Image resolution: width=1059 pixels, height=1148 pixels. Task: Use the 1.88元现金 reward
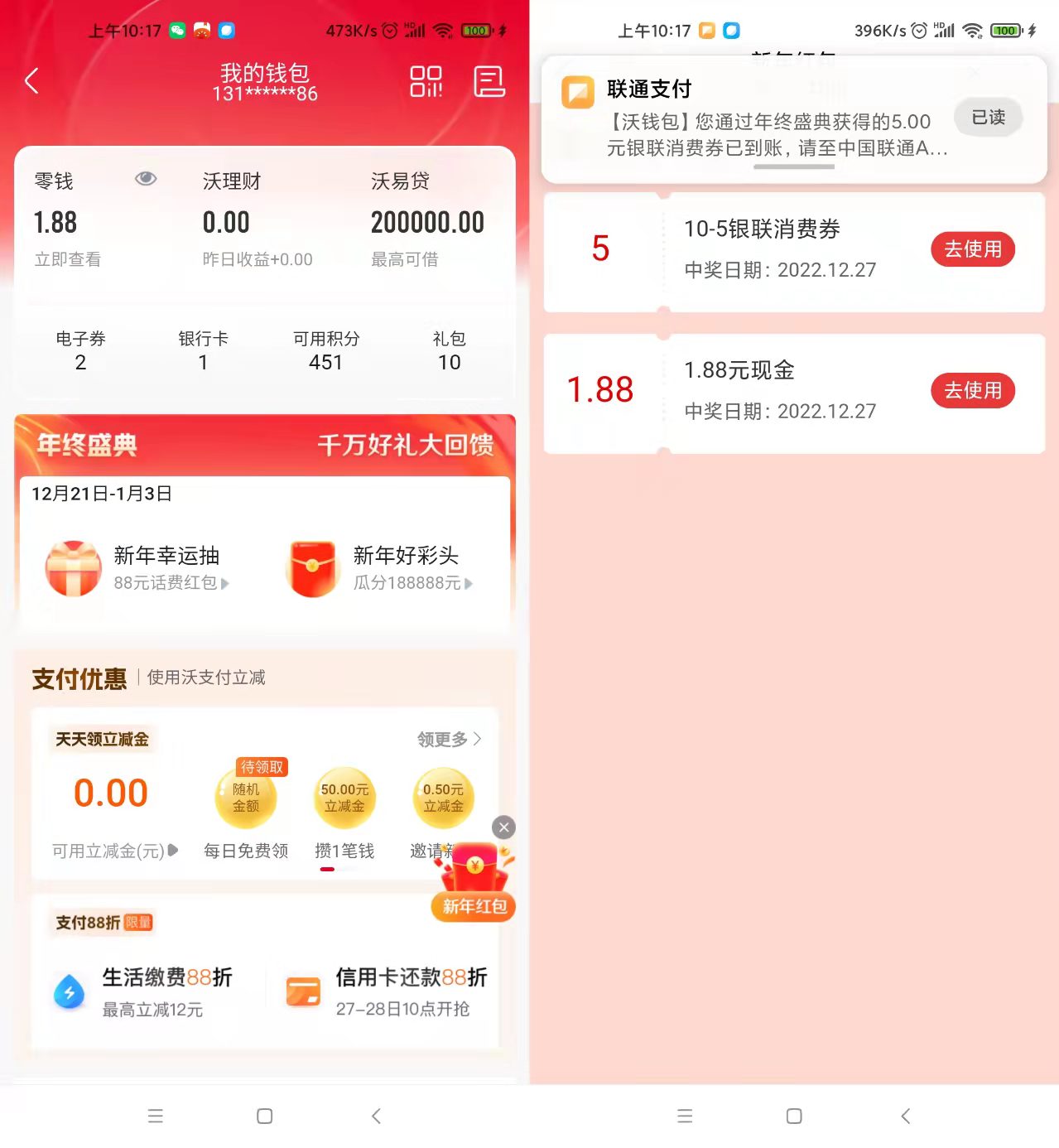click(x=972, y=390)
